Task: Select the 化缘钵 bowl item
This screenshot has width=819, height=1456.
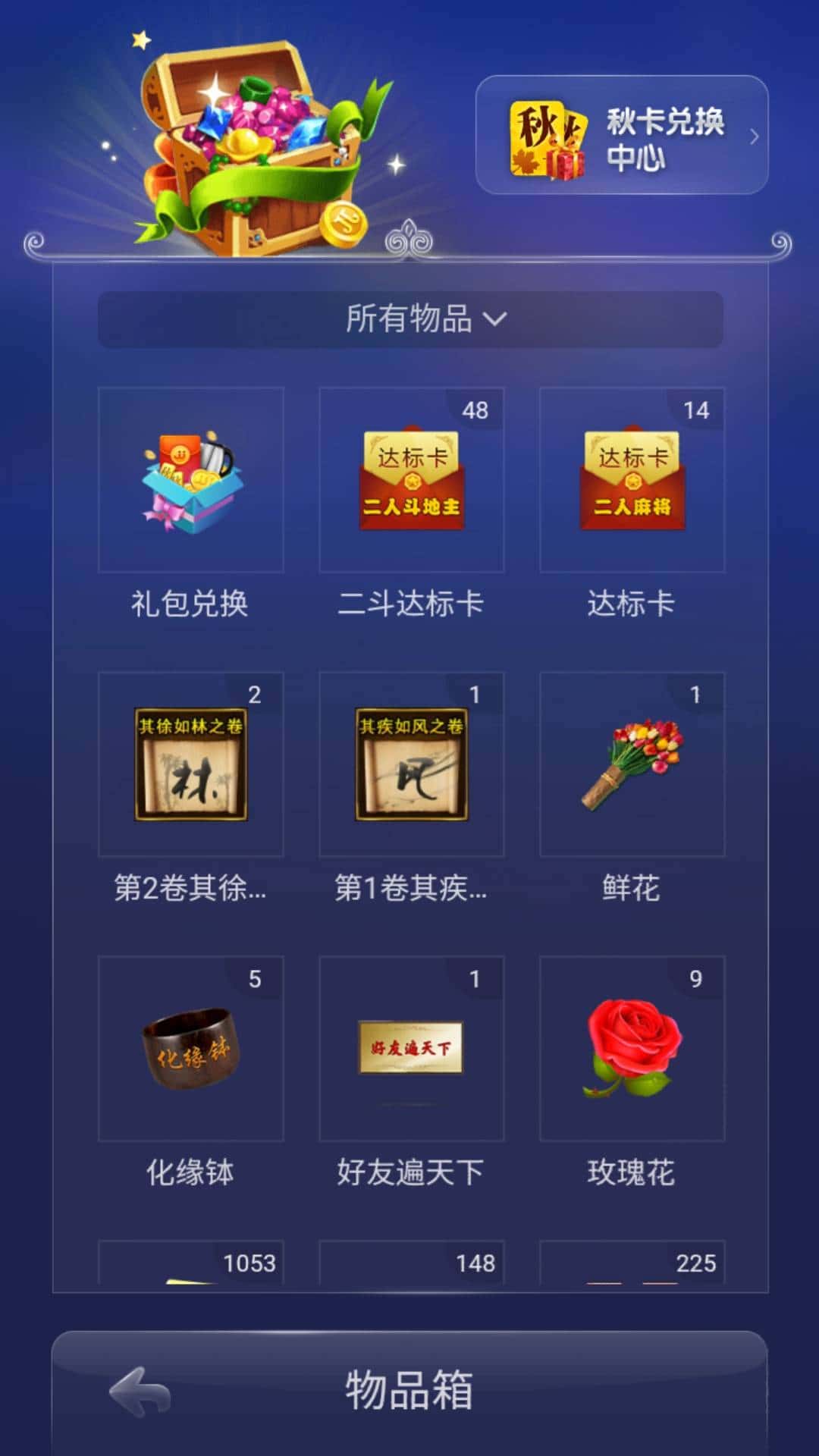Action: [x=191, y=1049]
